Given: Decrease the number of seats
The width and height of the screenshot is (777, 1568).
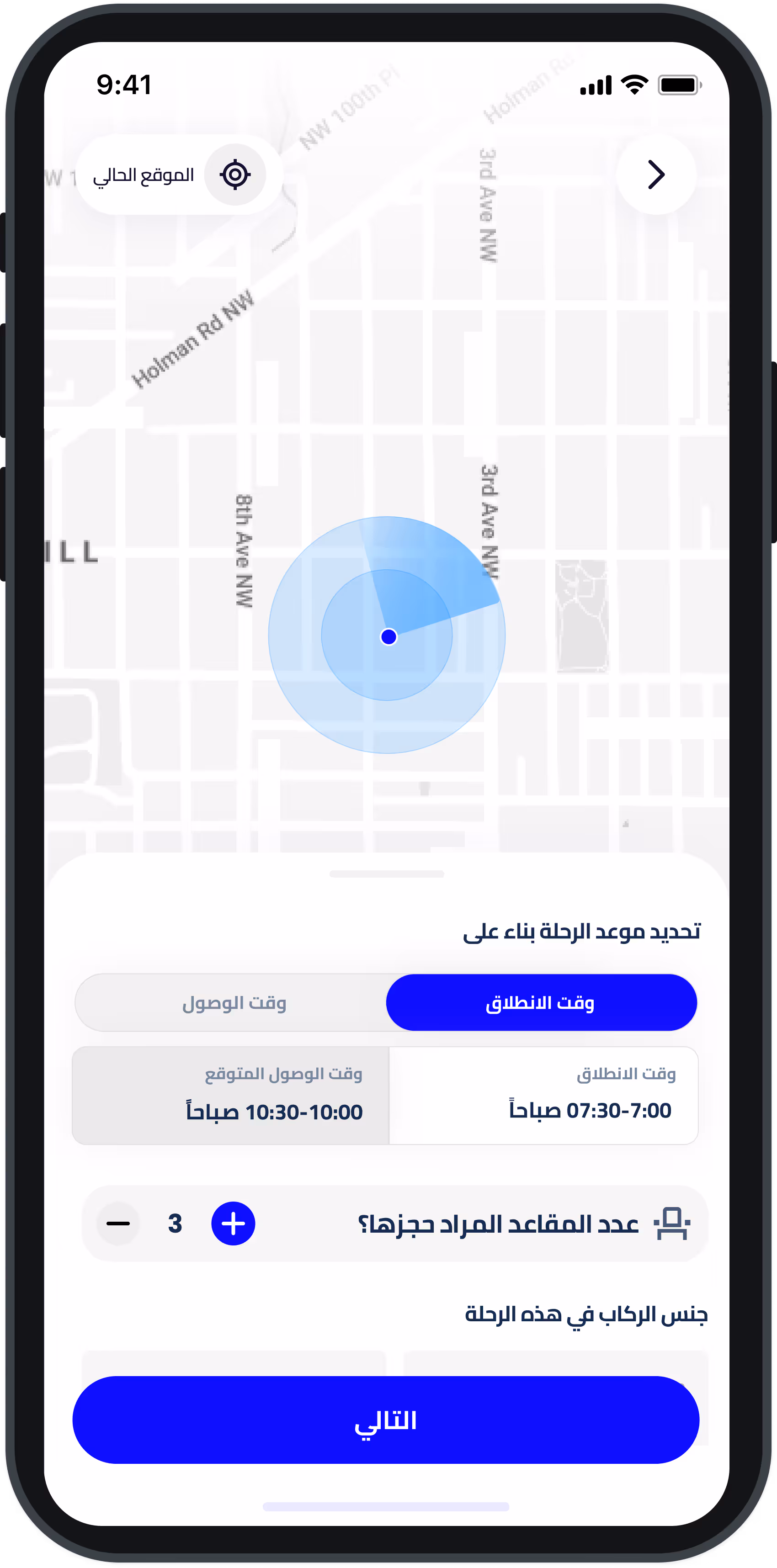Looking at the screenshot, I should (x=118, y=1224).
